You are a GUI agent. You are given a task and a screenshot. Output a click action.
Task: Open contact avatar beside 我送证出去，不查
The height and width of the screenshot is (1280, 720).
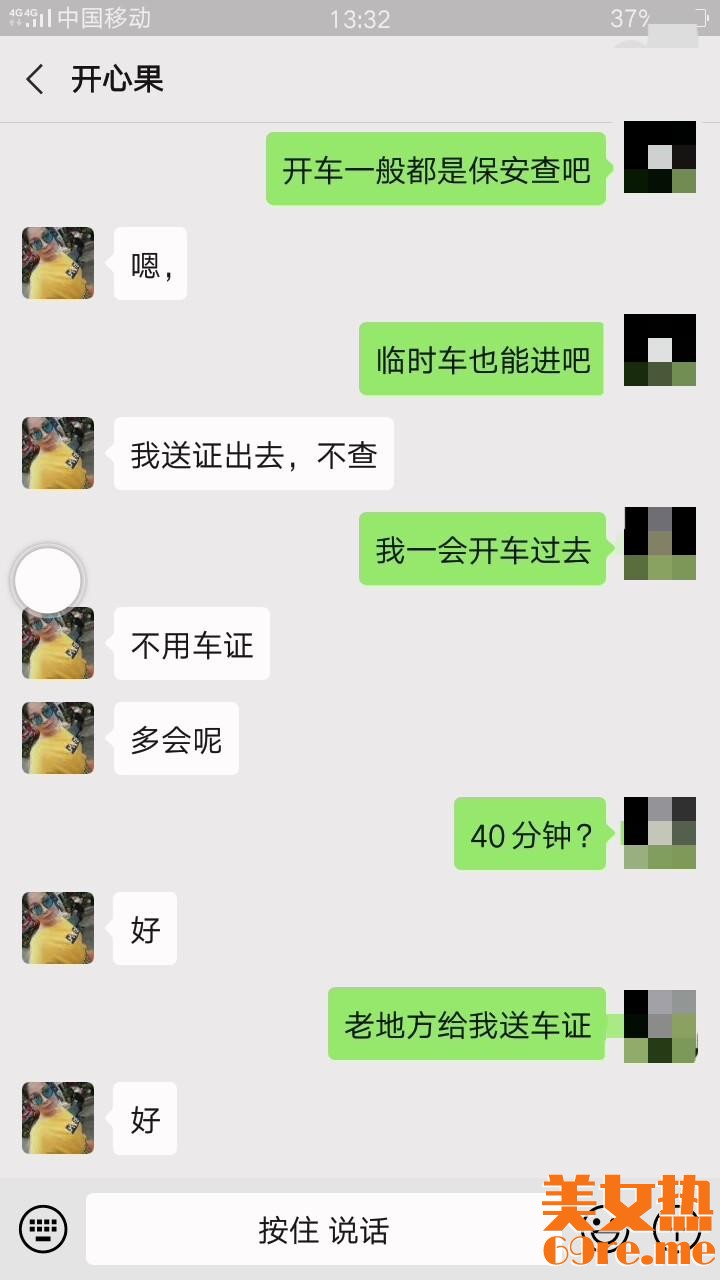pyautogui.click(x=58, y=453)
